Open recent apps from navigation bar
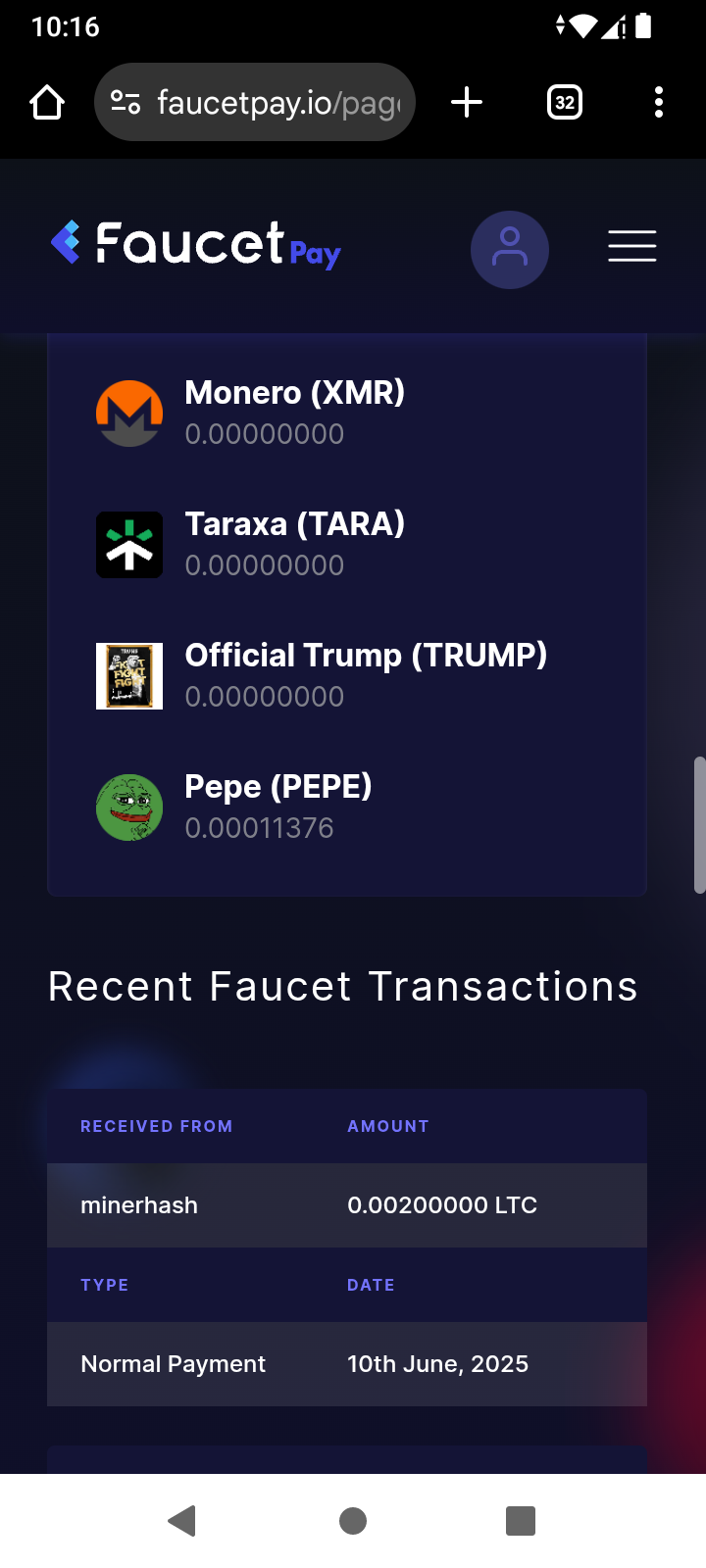Screen dimensions: 706x1568 tap(521, 1521)
